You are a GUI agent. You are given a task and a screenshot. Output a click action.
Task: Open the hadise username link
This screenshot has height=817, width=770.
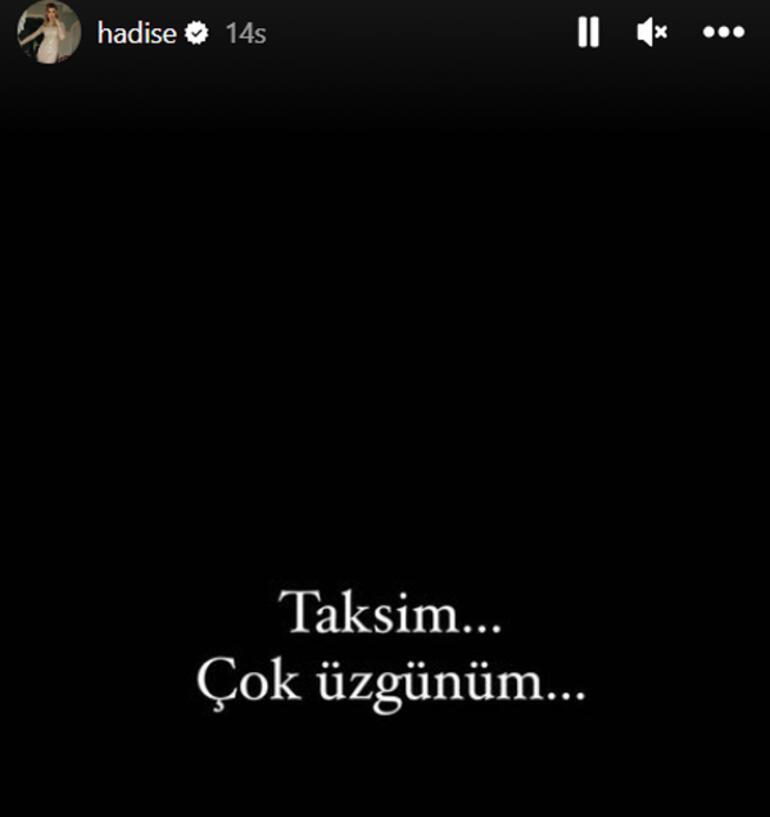coord(136,33)
